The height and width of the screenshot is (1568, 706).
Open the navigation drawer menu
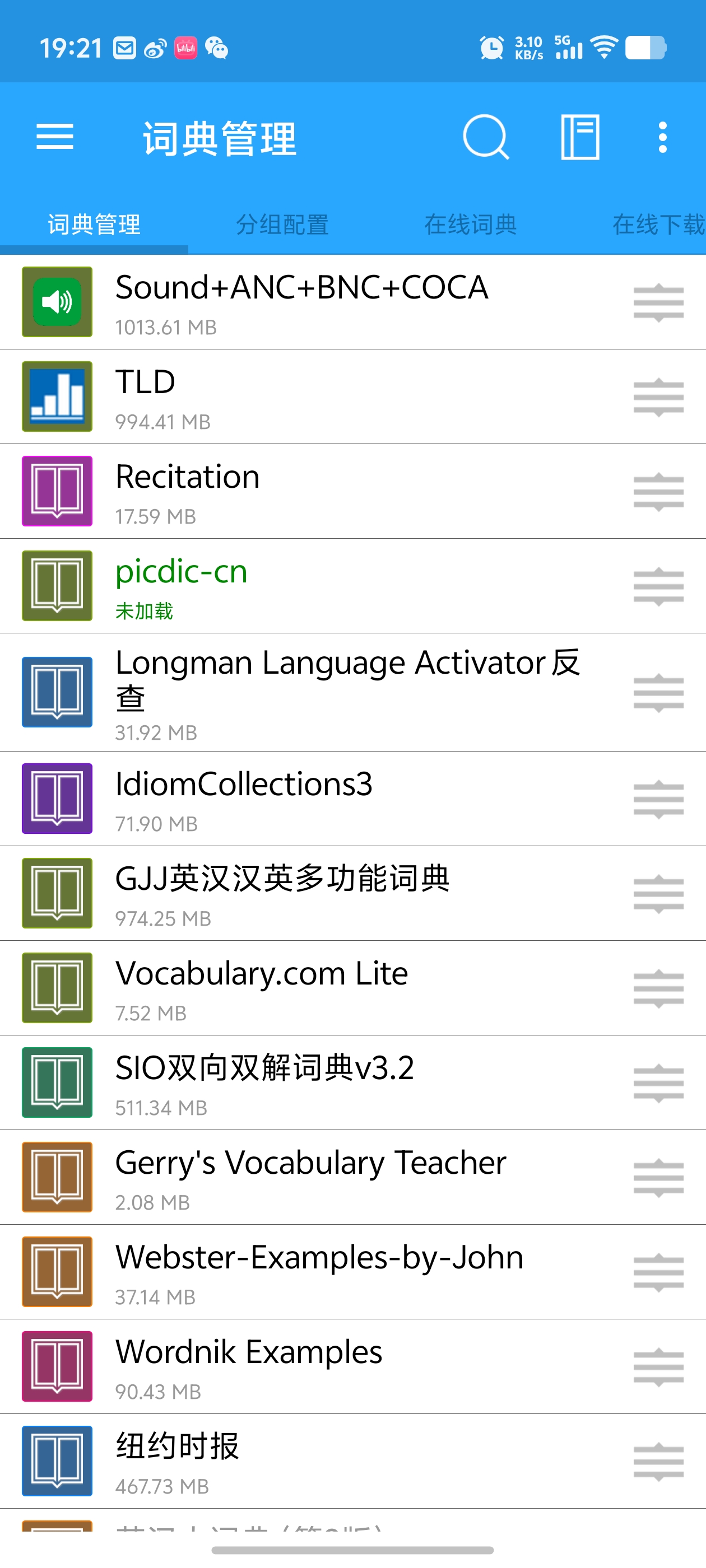point(55,136)
